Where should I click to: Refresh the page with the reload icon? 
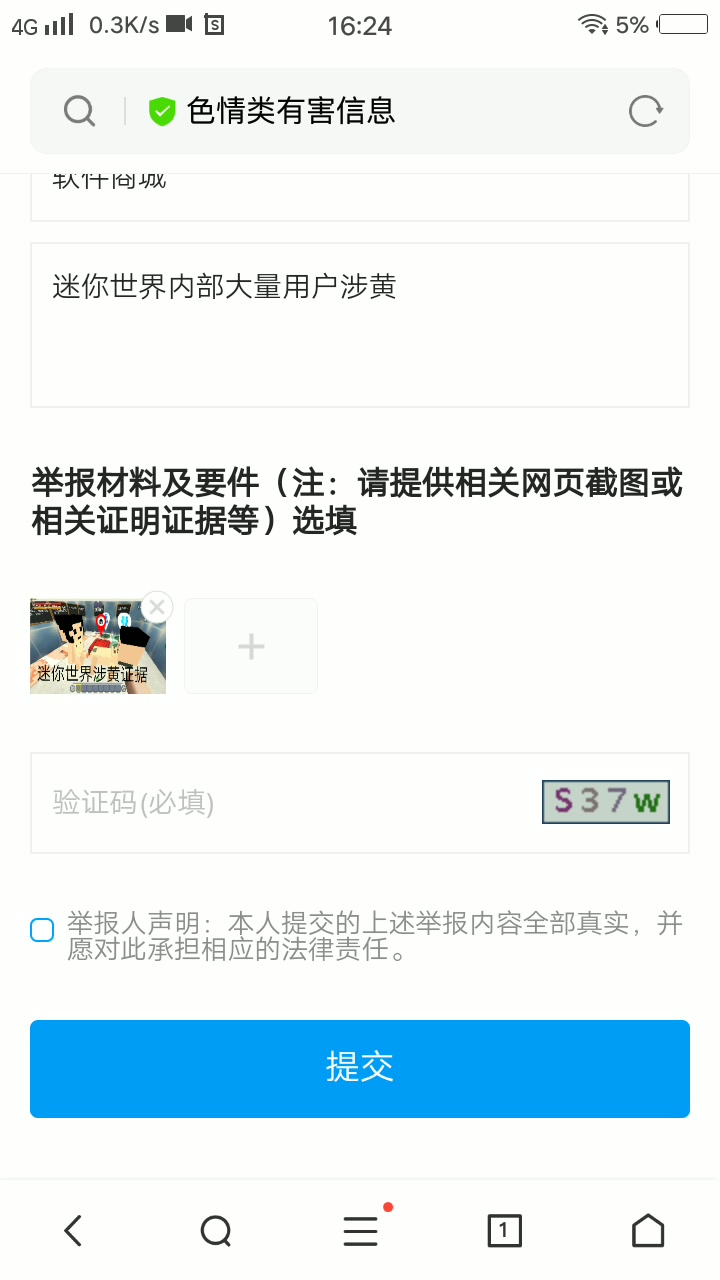[x=645, y=110]
